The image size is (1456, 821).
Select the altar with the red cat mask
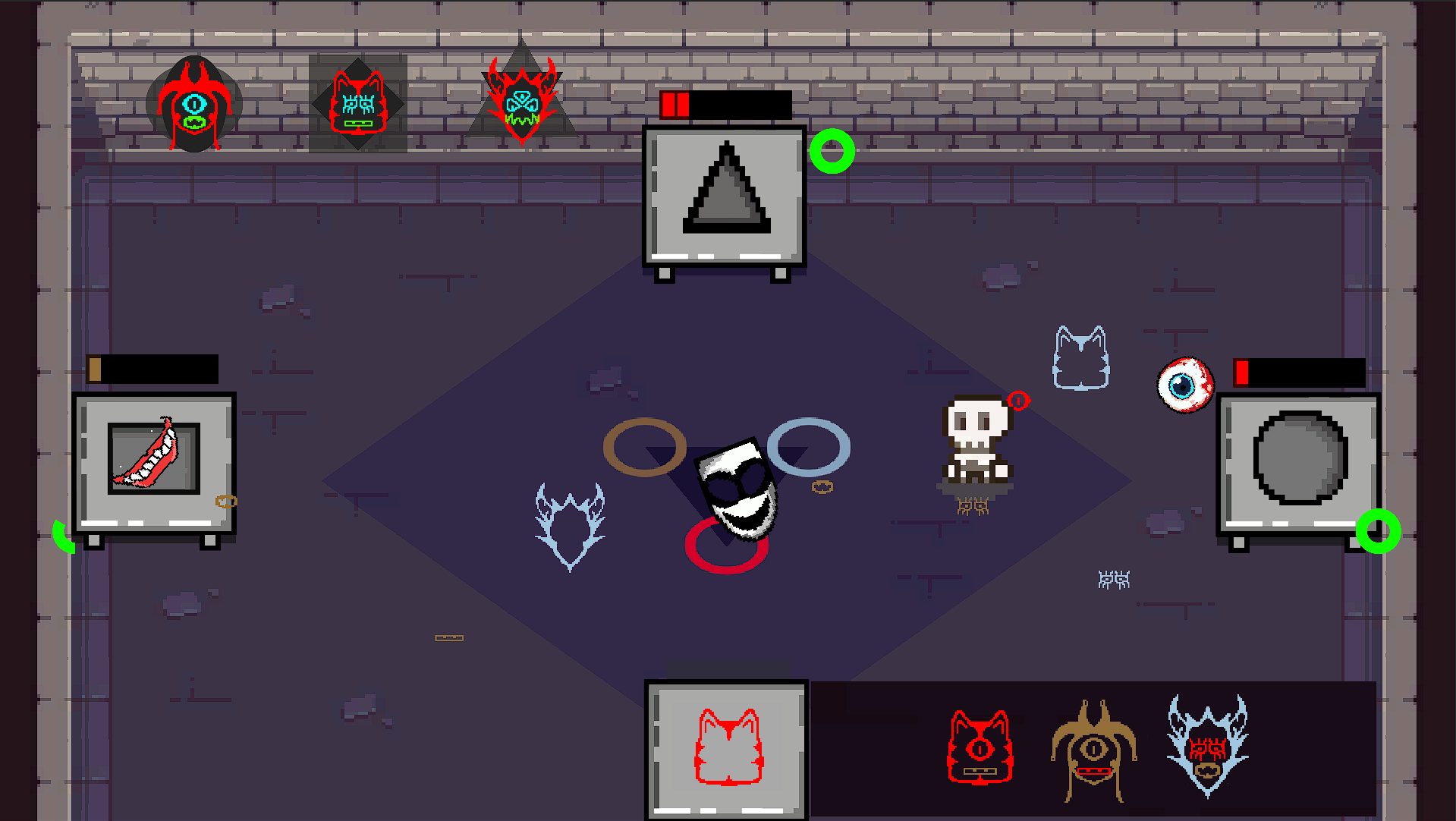pos(726,747)
